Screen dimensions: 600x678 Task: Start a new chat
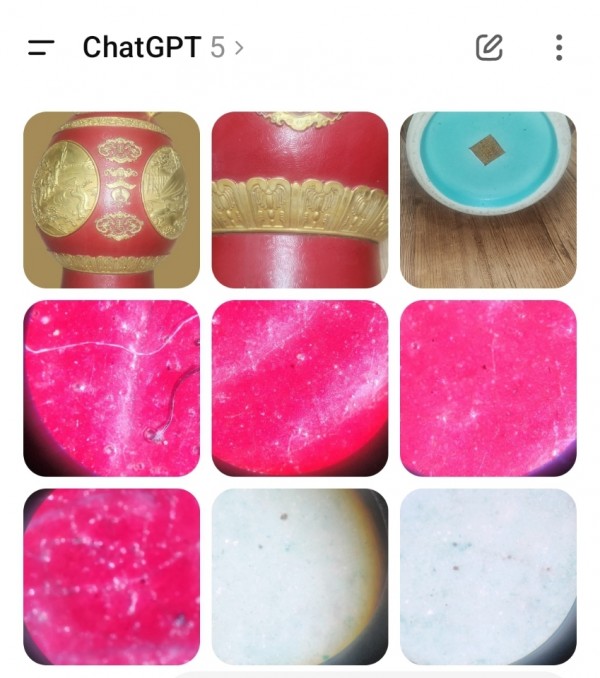click(489, 47)
